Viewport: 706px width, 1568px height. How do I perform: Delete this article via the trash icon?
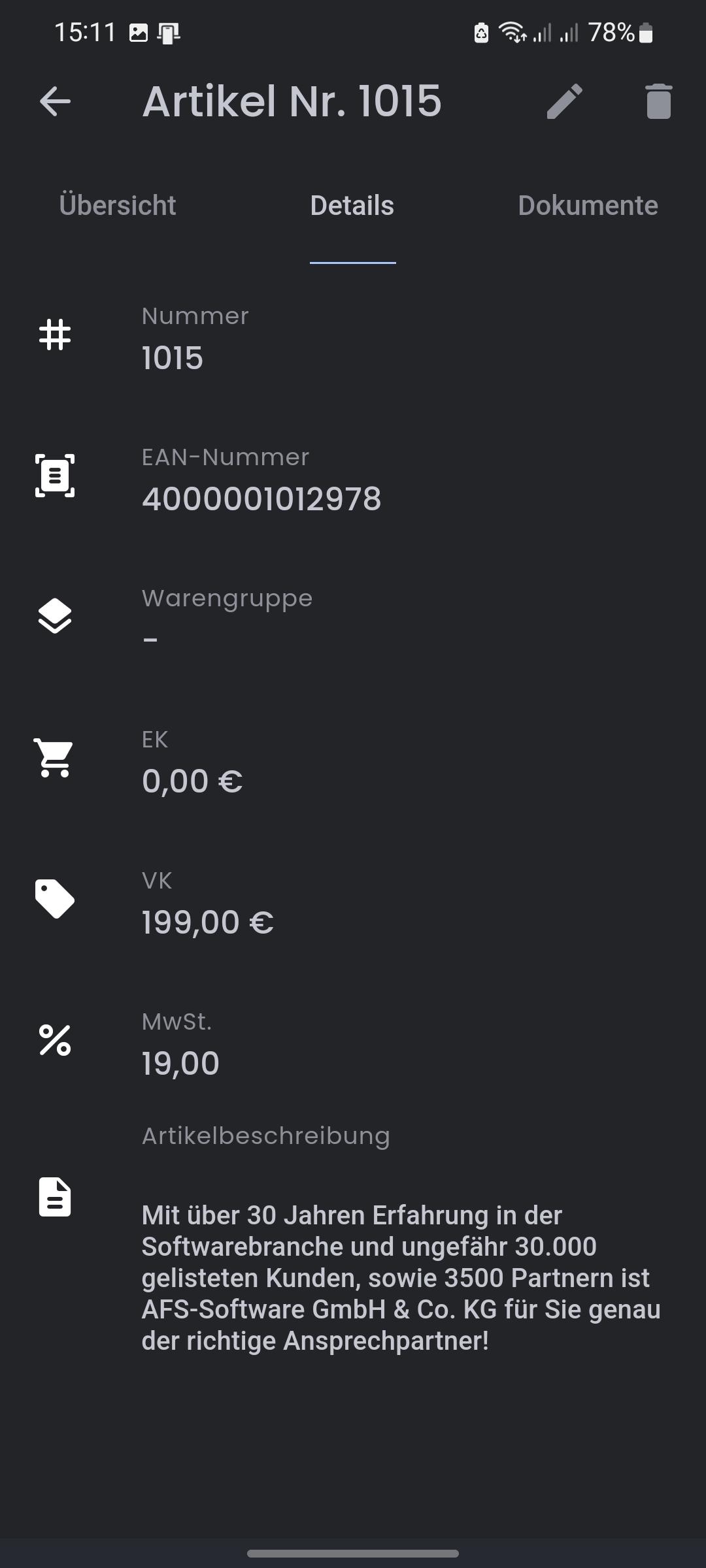658,101
